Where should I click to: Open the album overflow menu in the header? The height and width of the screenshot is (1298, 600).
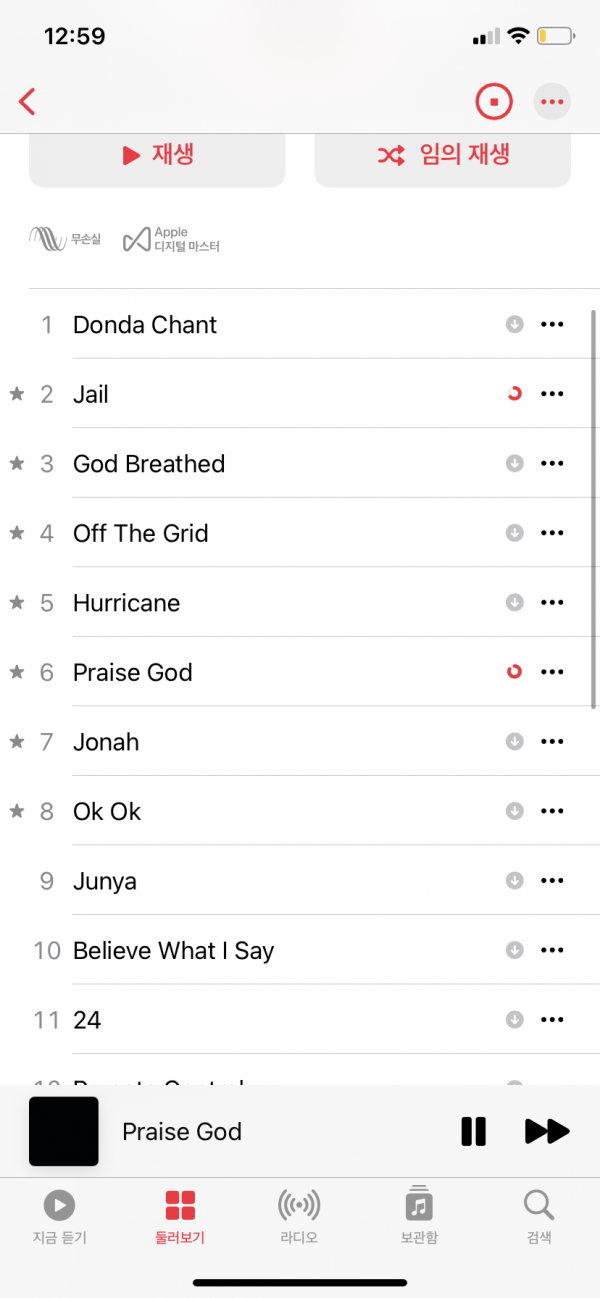552,101
